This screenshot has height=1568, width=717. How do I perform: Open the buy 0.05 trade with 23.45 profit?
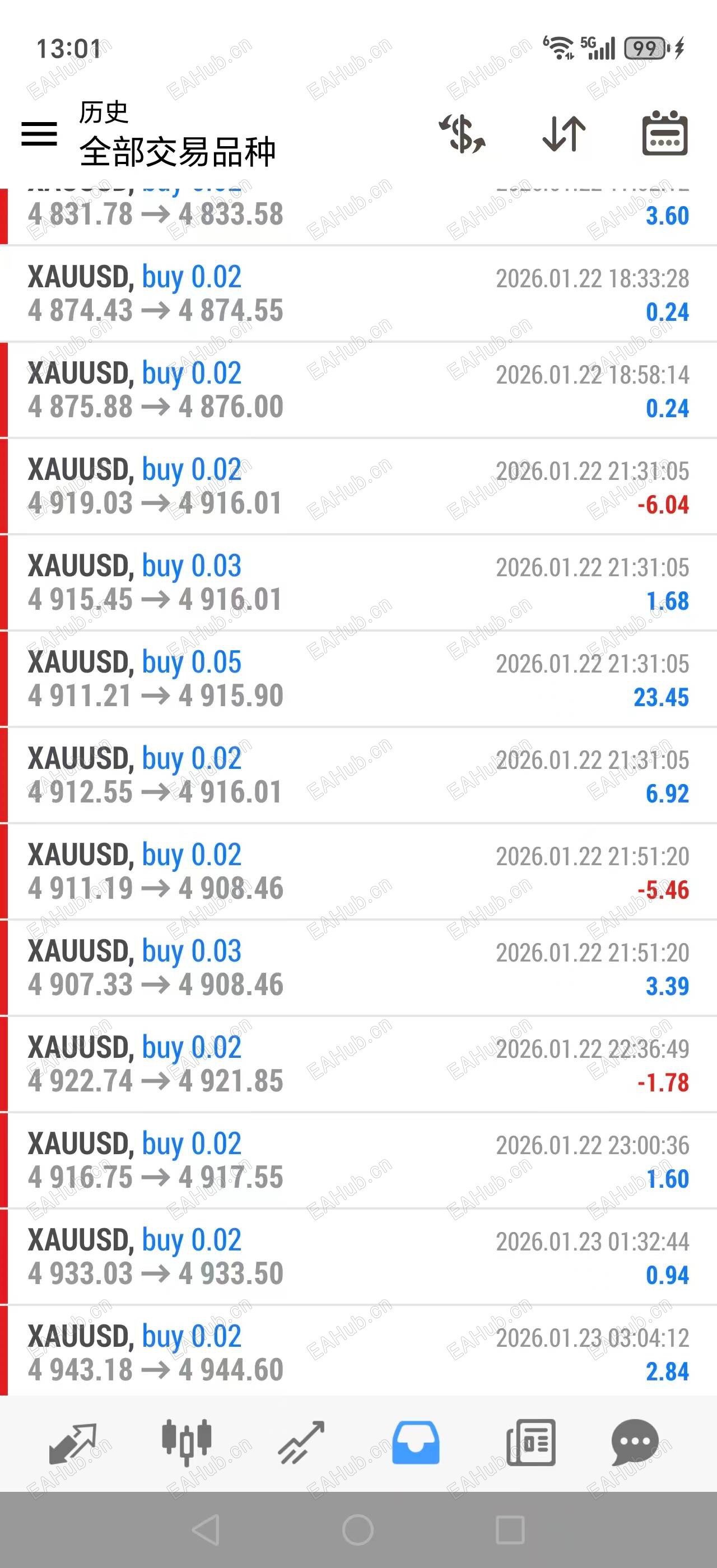pyautogui.click(x=358, y=679)
